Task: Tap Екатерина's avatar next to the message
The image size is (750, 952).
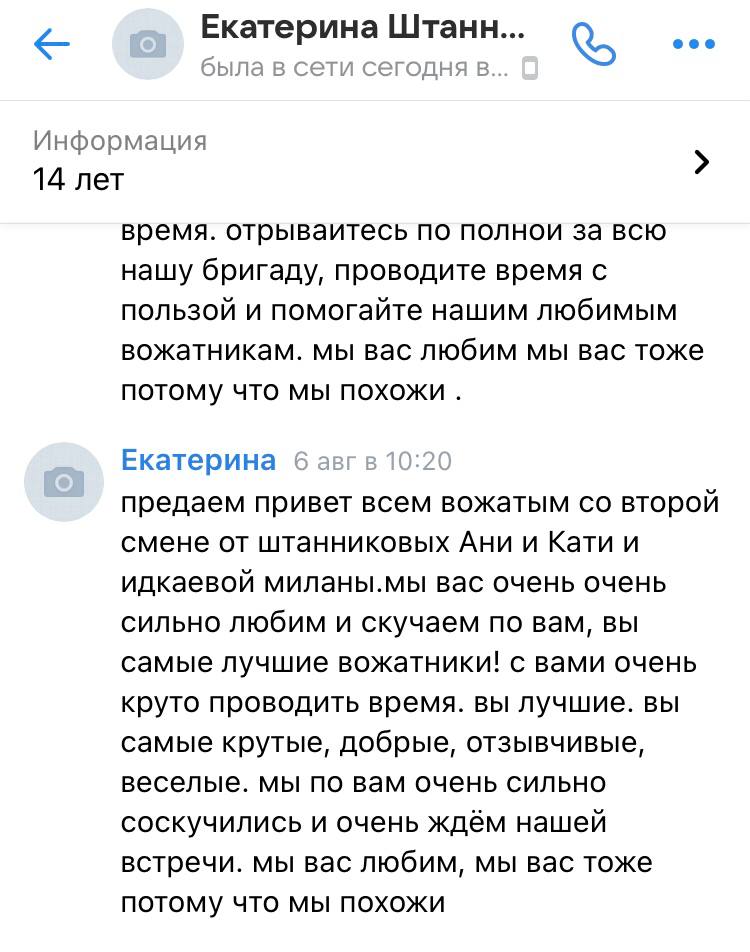Action: [65, 482]
